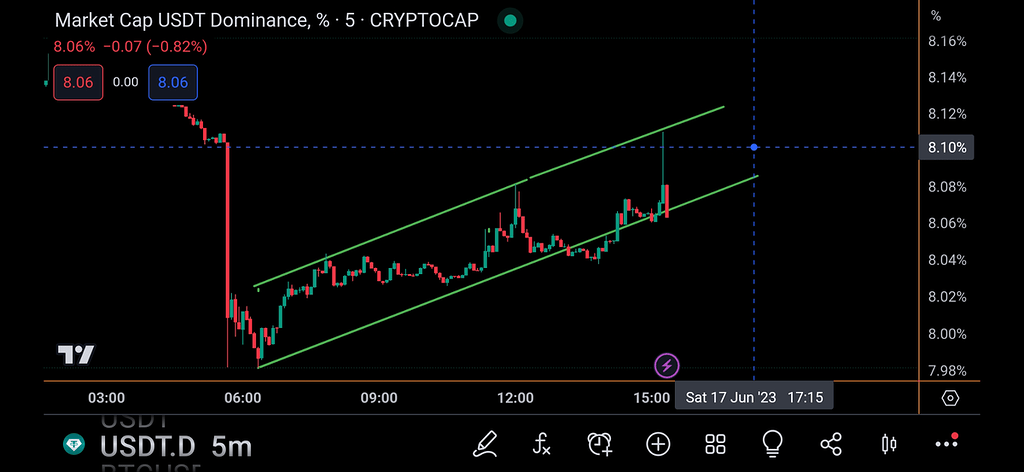The width and height of the screenshot is (1024, 472).
Task: Open the chart layout grid
Action: click(715, 443)
